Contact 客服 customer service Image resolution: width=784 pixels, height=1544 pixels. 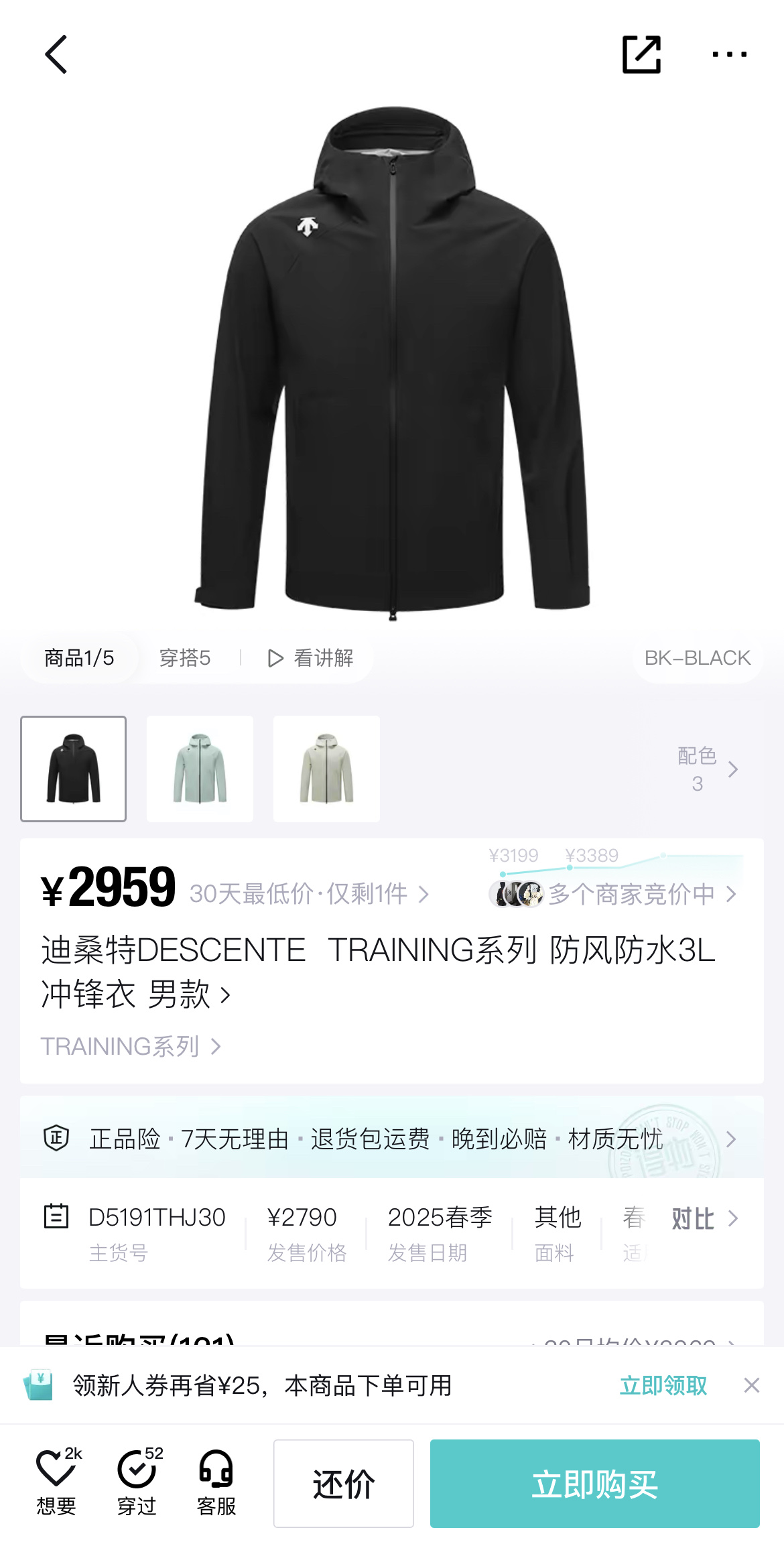(216, 1482)
